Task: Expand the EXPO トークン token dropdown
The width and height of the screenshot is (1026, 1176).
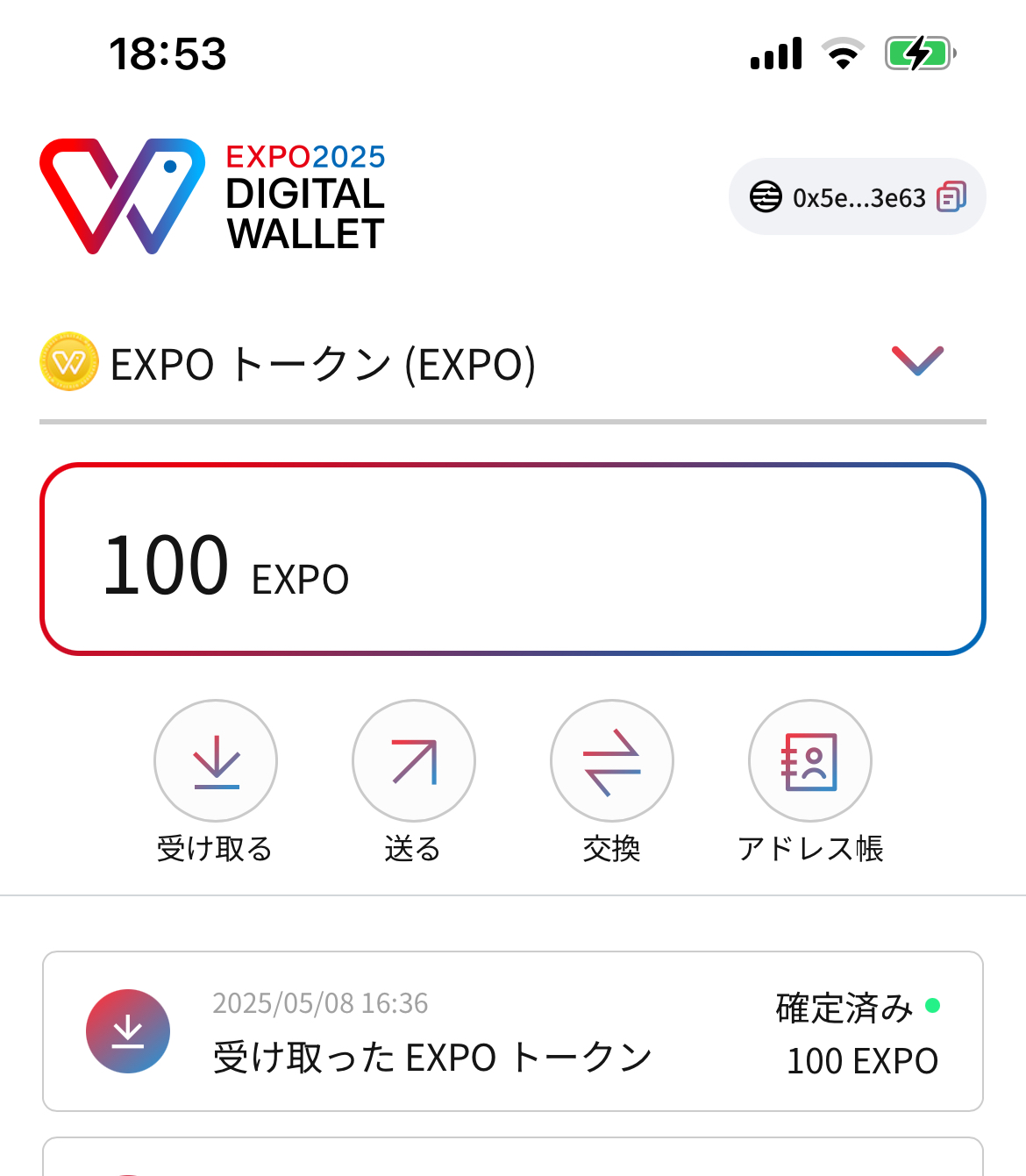Action: [x=916, y=361]
